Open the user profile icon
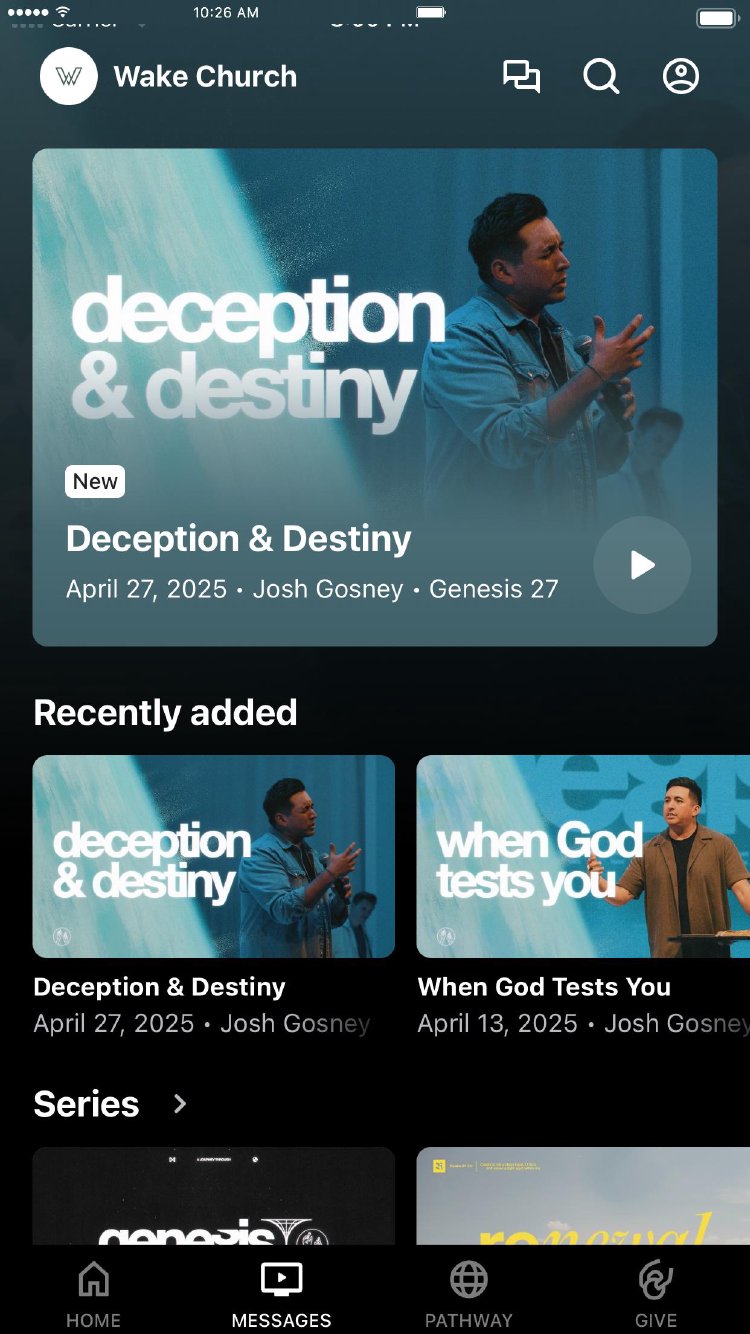750x1334 pixels. pyautogui.click(x=681, y=77)
